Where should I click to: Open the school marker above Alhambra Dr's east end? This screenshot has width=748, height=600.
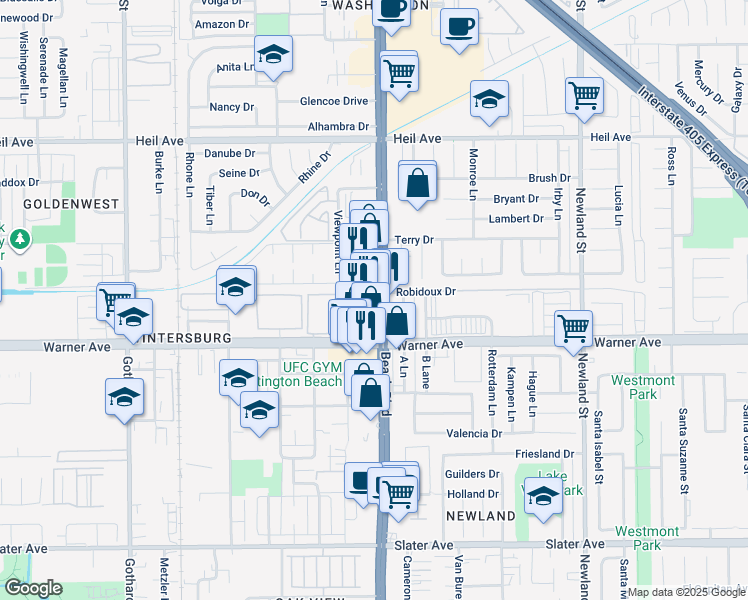(489, 100)
